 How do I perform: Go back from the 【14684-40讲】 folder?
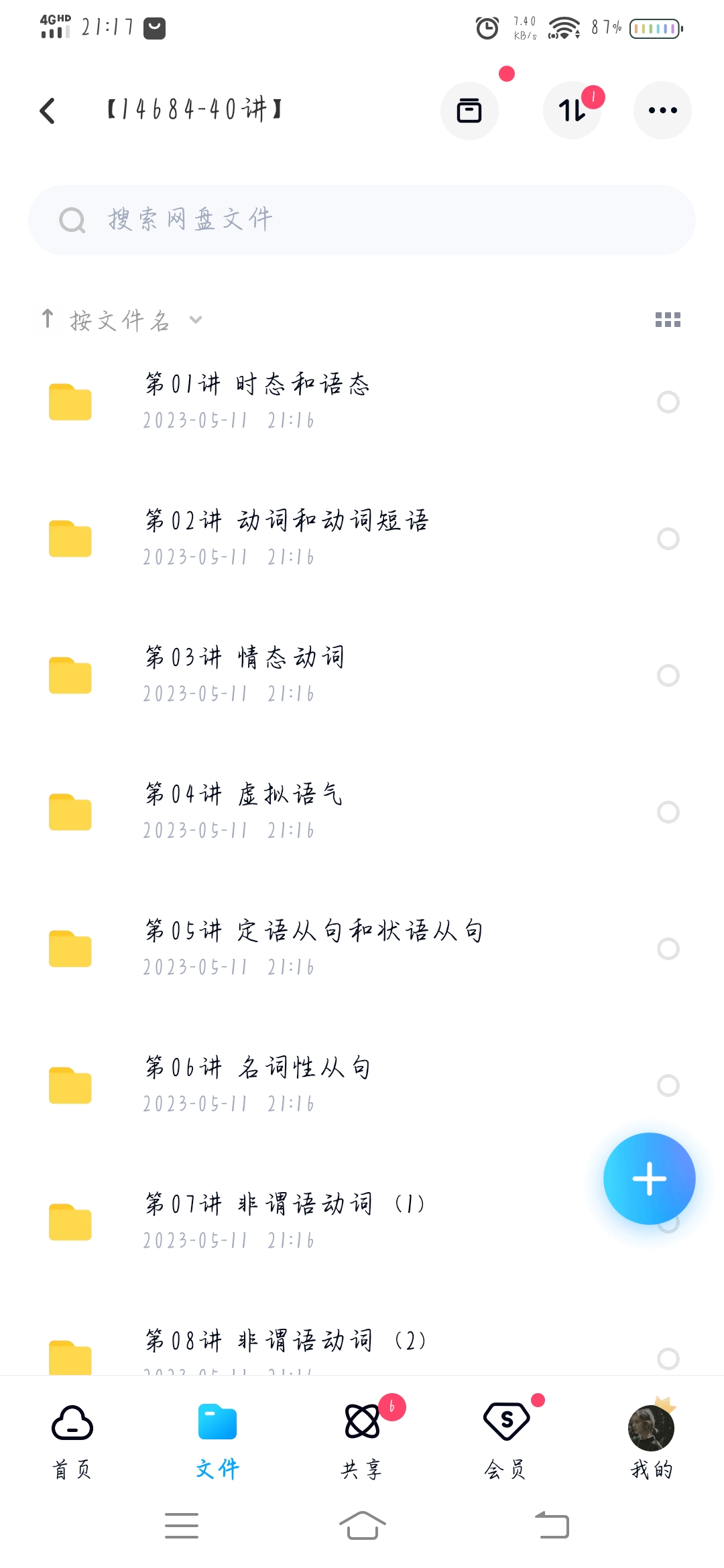click(x=47, y=111)
